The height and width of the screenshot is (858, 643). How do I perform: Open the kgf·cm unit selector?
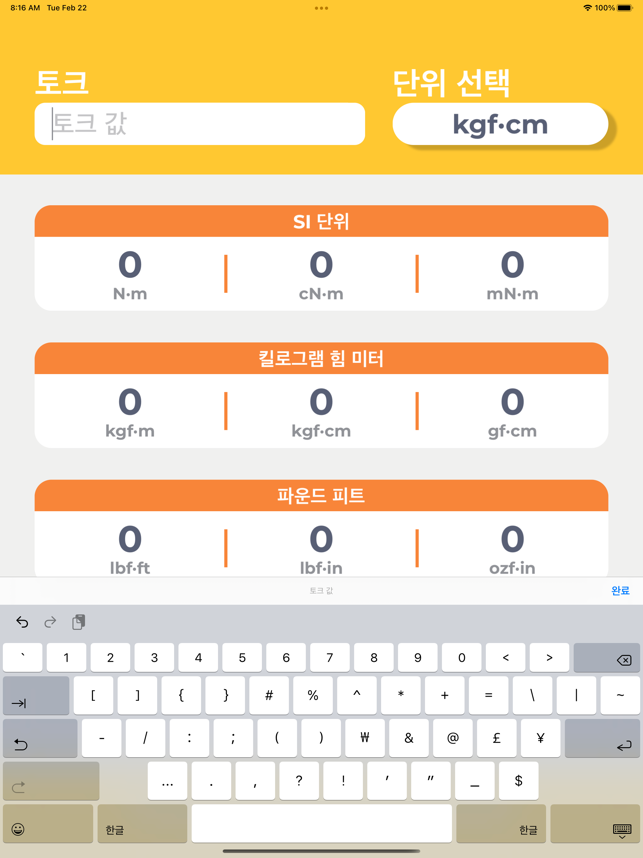(x=500, y=125)
